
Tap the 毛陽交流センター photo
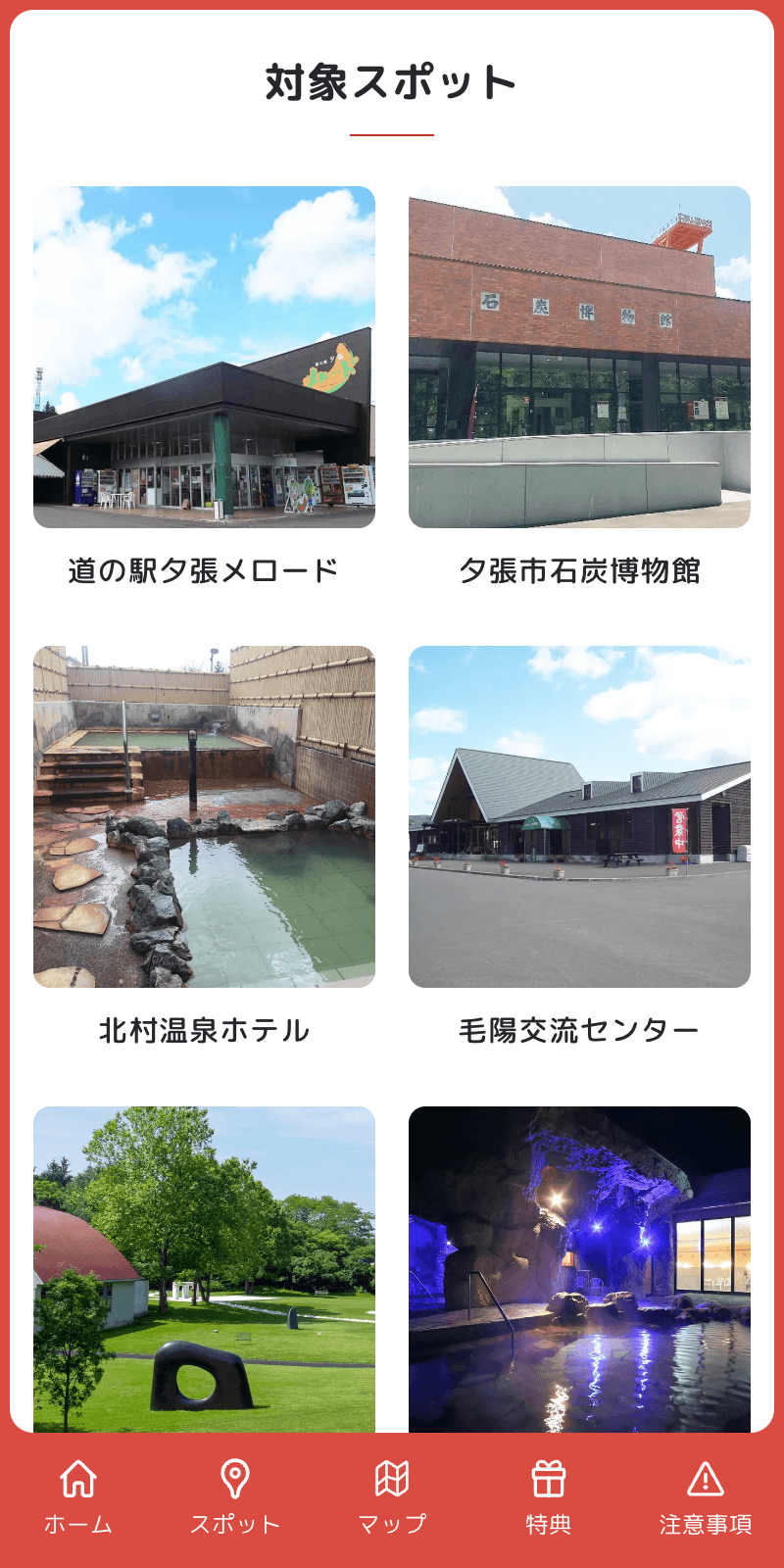579,813
